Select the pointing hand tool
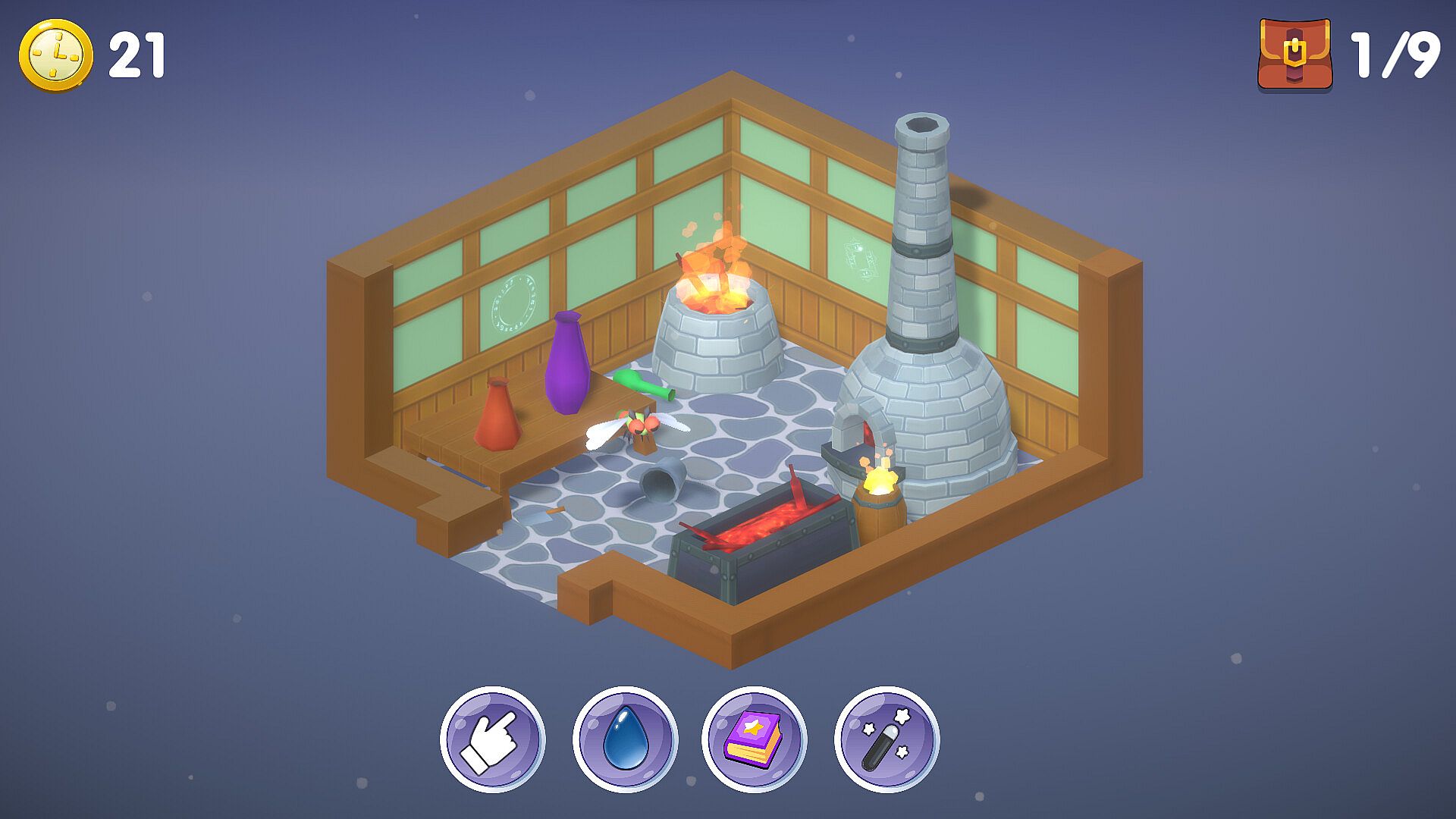The width and height of the screenshot is (1456, 819). (x=492, y=739)
